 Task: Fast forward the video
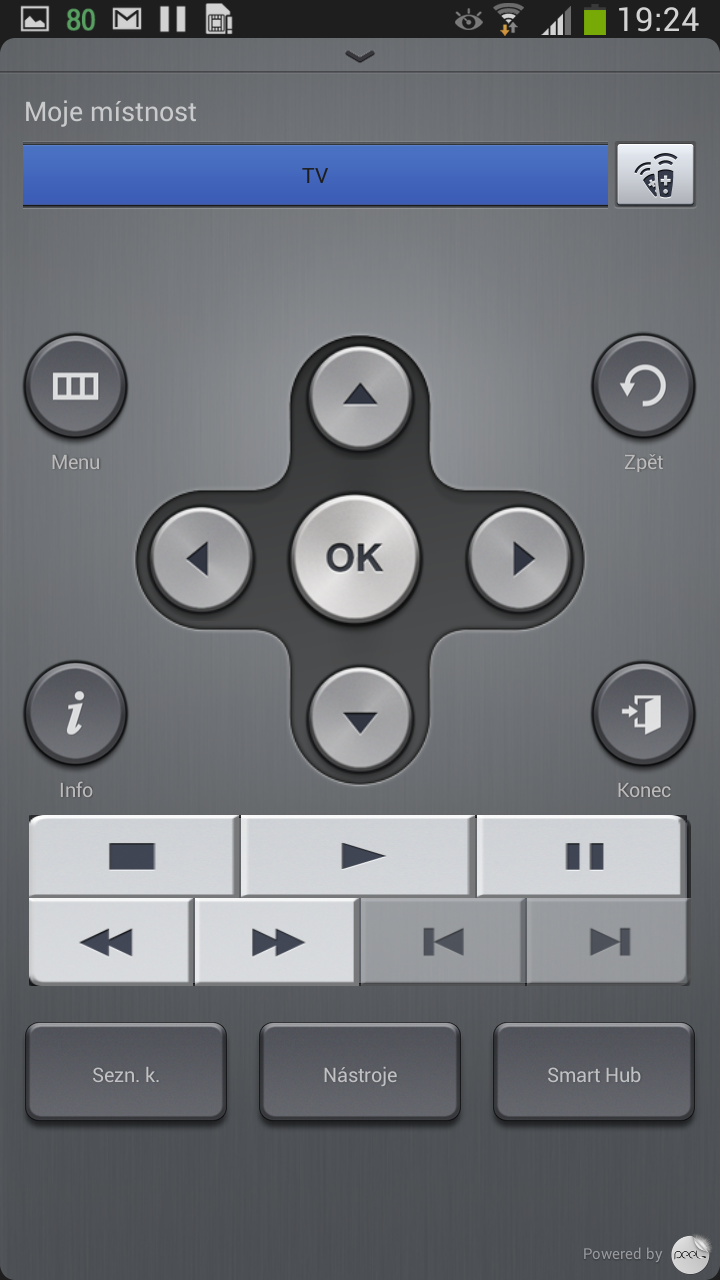[276, 942]
